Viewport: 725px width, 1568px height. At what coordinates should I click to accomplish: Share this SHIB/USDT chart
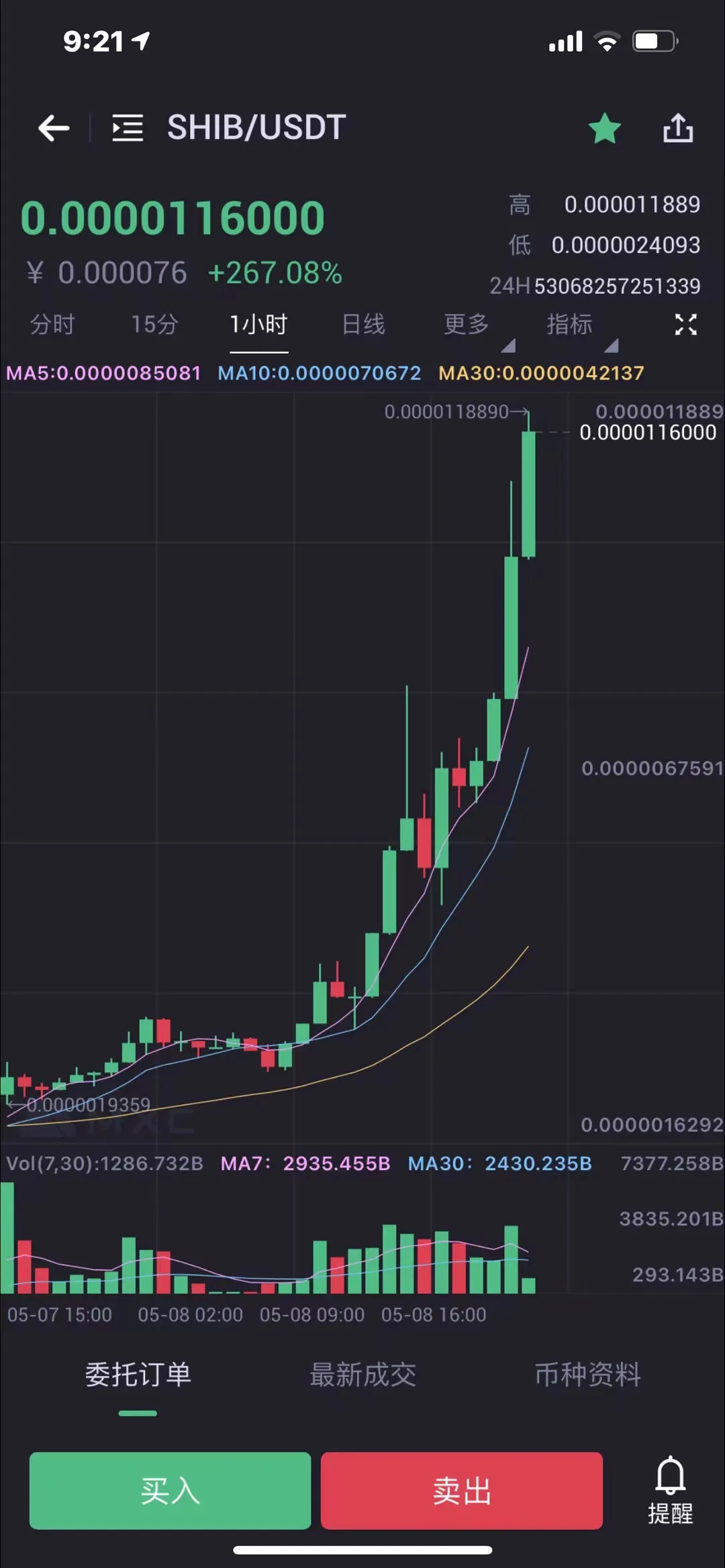click(x=678, y=127)
